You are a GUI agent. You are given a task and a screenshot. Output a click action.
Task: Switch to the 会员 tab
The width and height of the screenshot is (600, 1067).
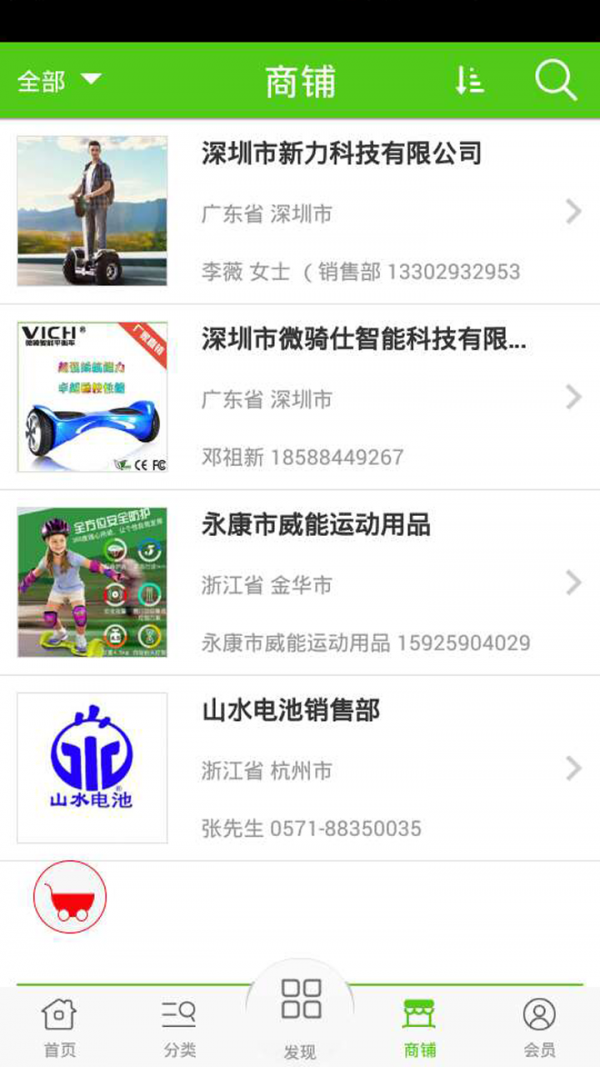pyautogui.click(x=539, y=1028)
